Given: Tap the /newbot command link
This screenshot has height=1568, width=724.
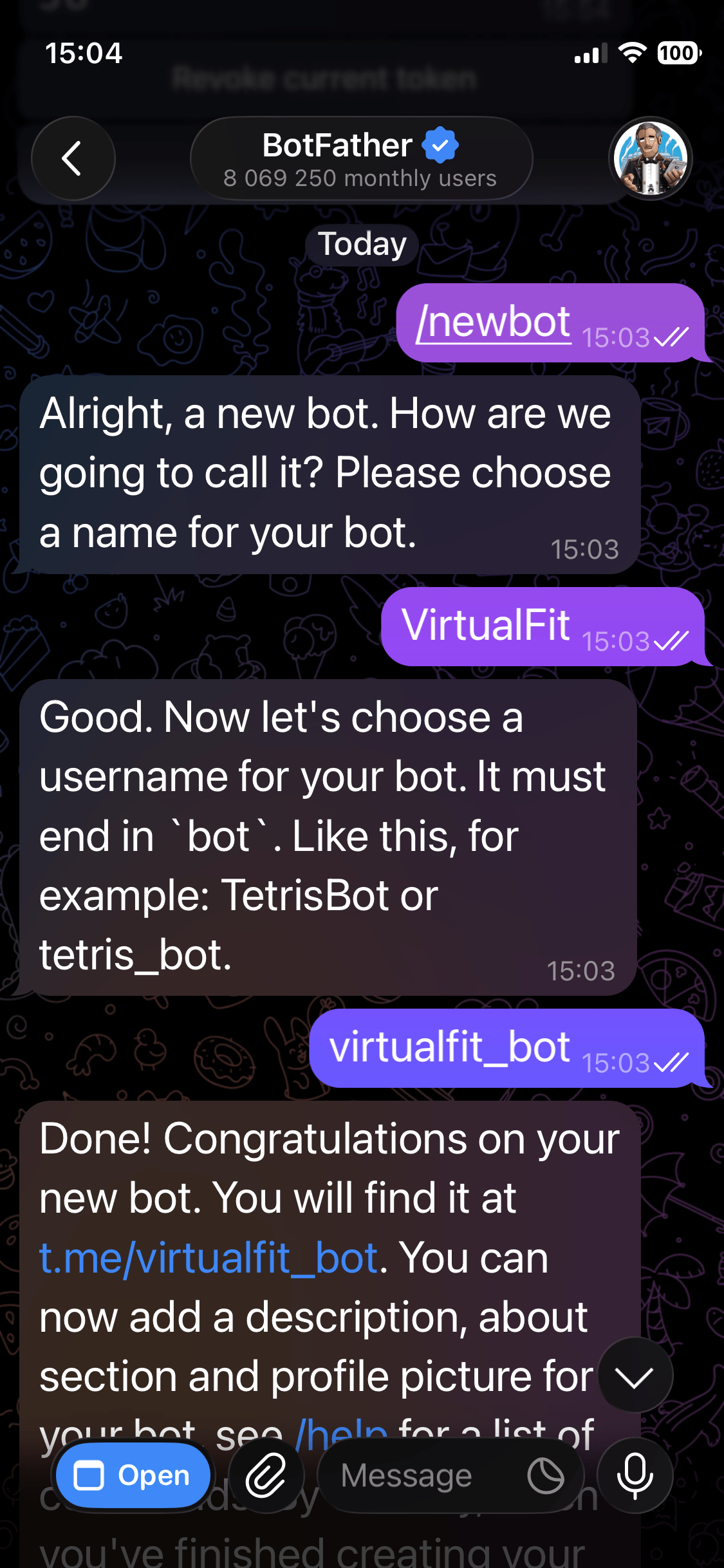Looking at the screenshot, I should [x=494, y=322].
